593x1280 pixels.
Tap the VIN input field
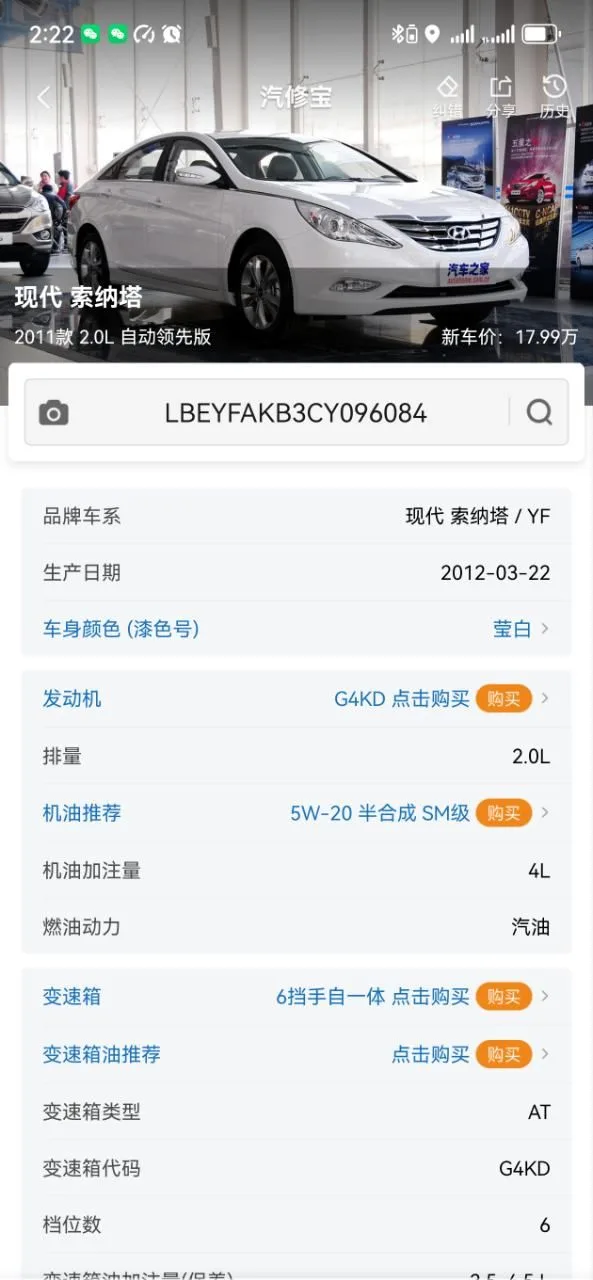(296, 412)
